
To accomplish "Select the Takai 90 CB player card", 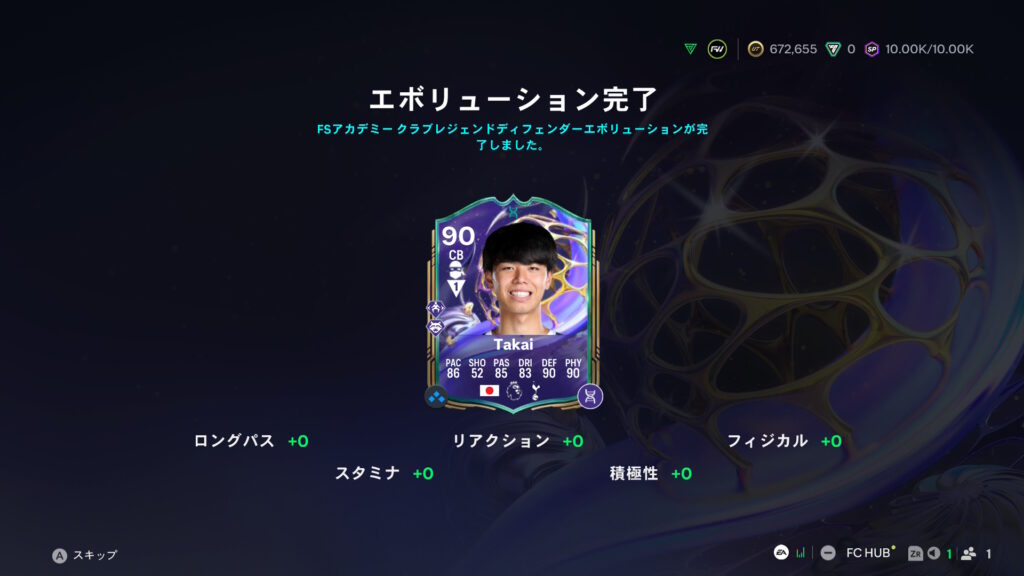I will click(514, 302).
